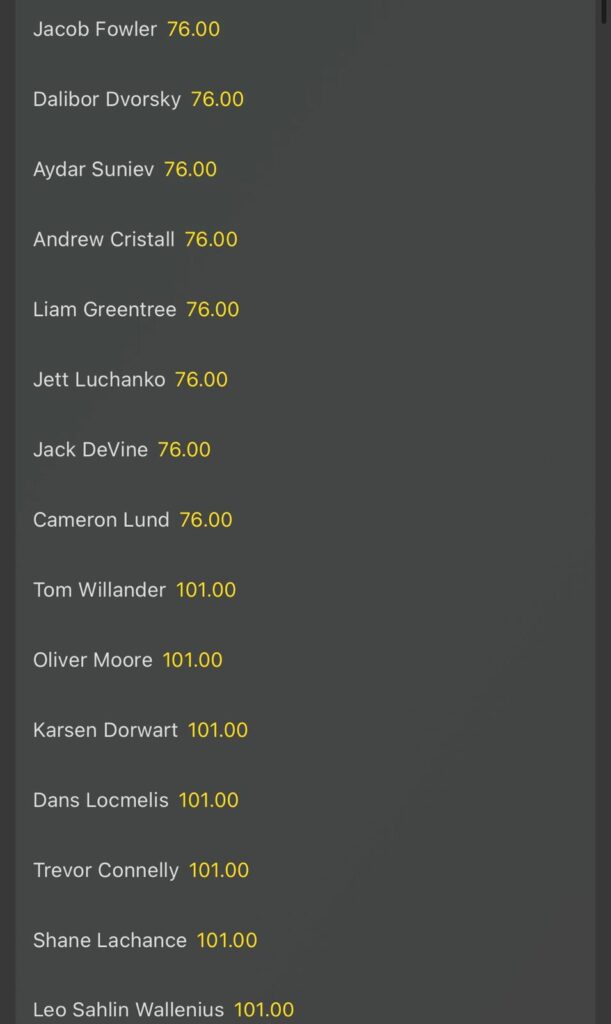Image resolution: width=611 pixels, height=1024 pixels.
Task: Tap the Karsen Dorwart 101.00 selection
Action: [x=305, y=730]
